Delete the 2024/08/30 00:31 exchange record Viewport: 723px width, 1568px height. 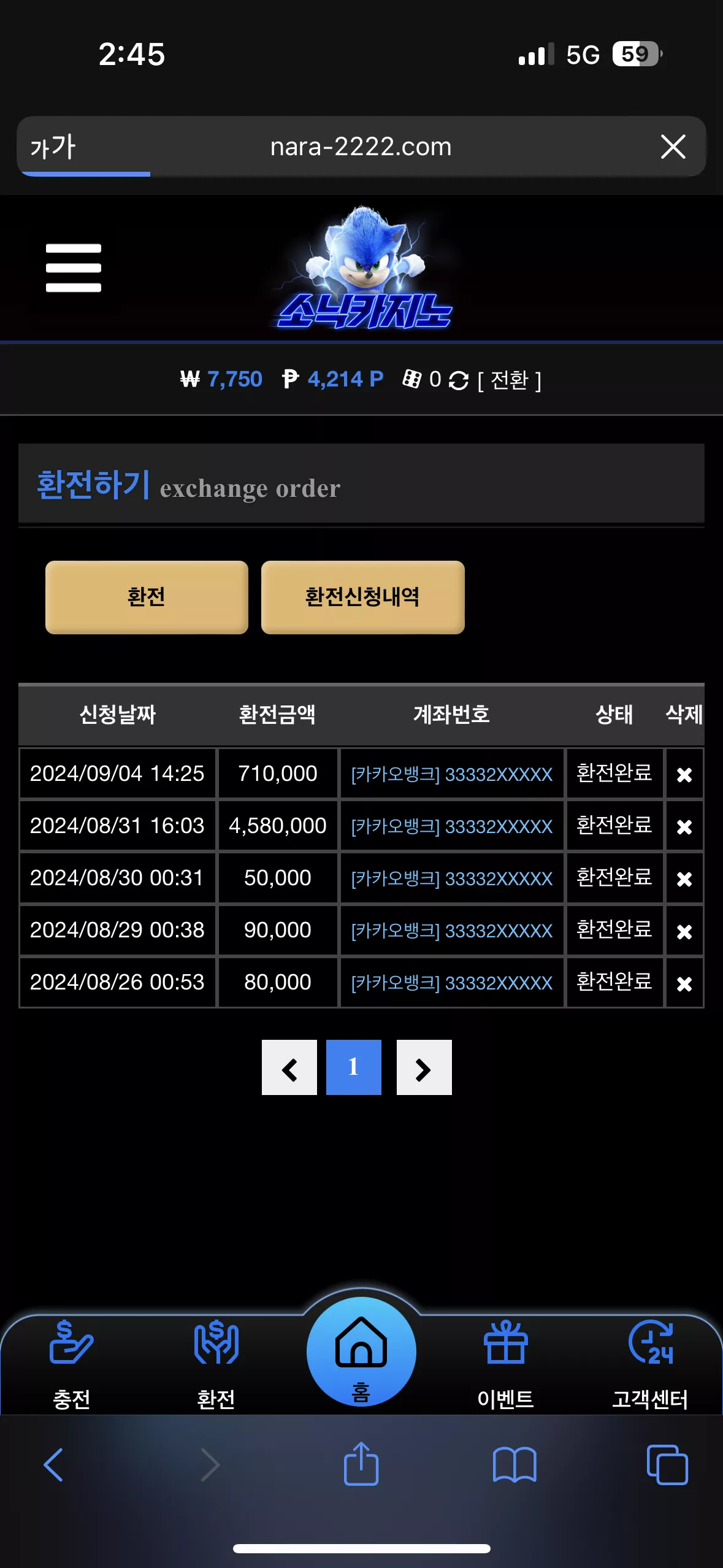[x=684, y=878]
